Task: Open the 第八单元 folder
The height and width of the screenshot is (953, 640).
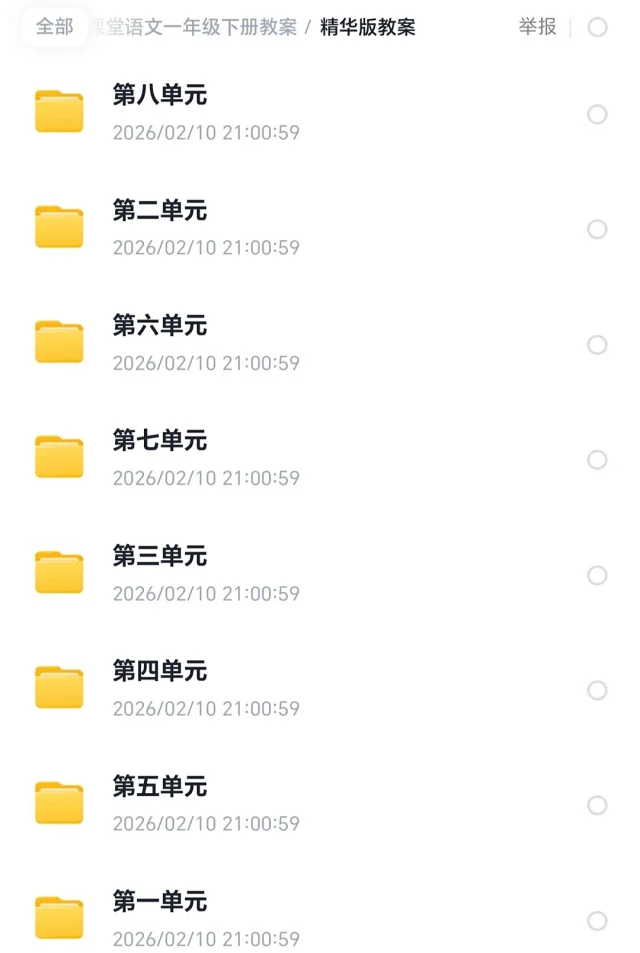Action: pyautogui.click(x=160, y=96)
